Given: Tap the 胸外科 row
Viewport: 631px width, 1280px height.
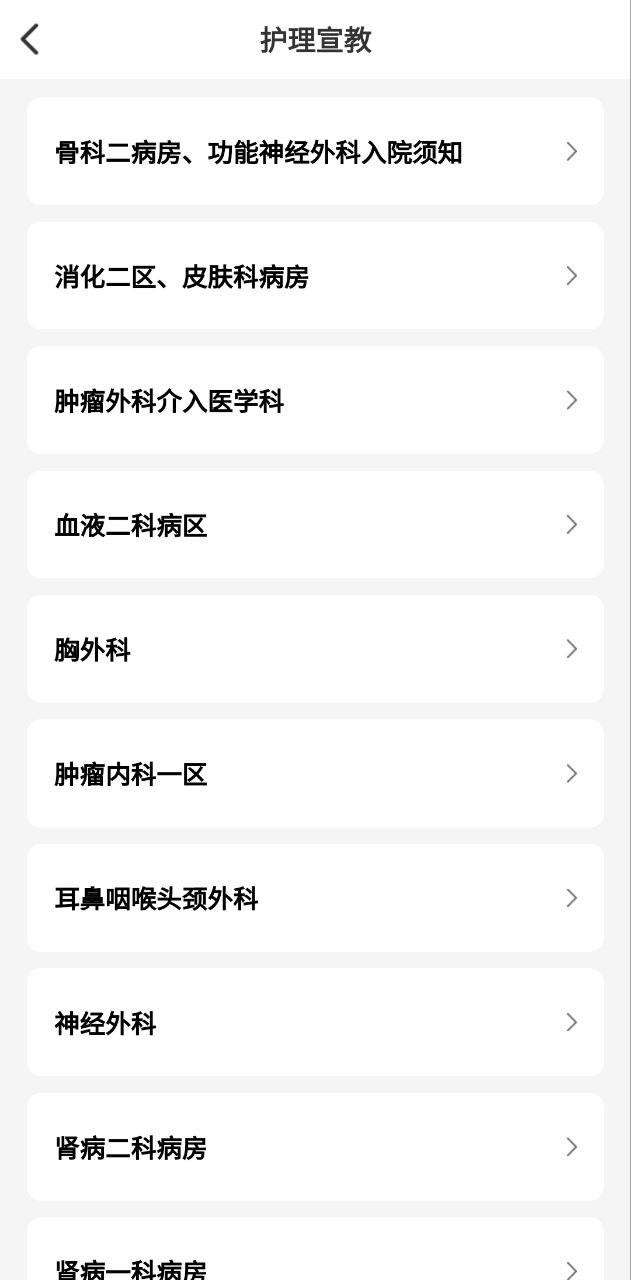Looking at the screenshot, I should pyautogui.click(x=315, y=649).
